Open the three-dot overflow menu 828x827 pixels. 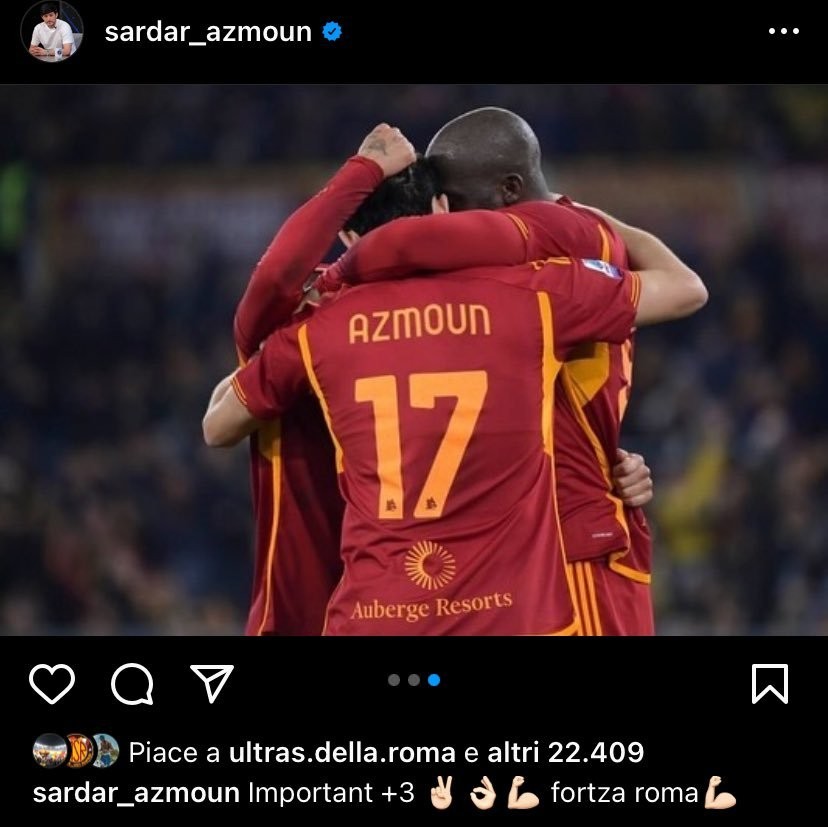(x=783, y=32)
